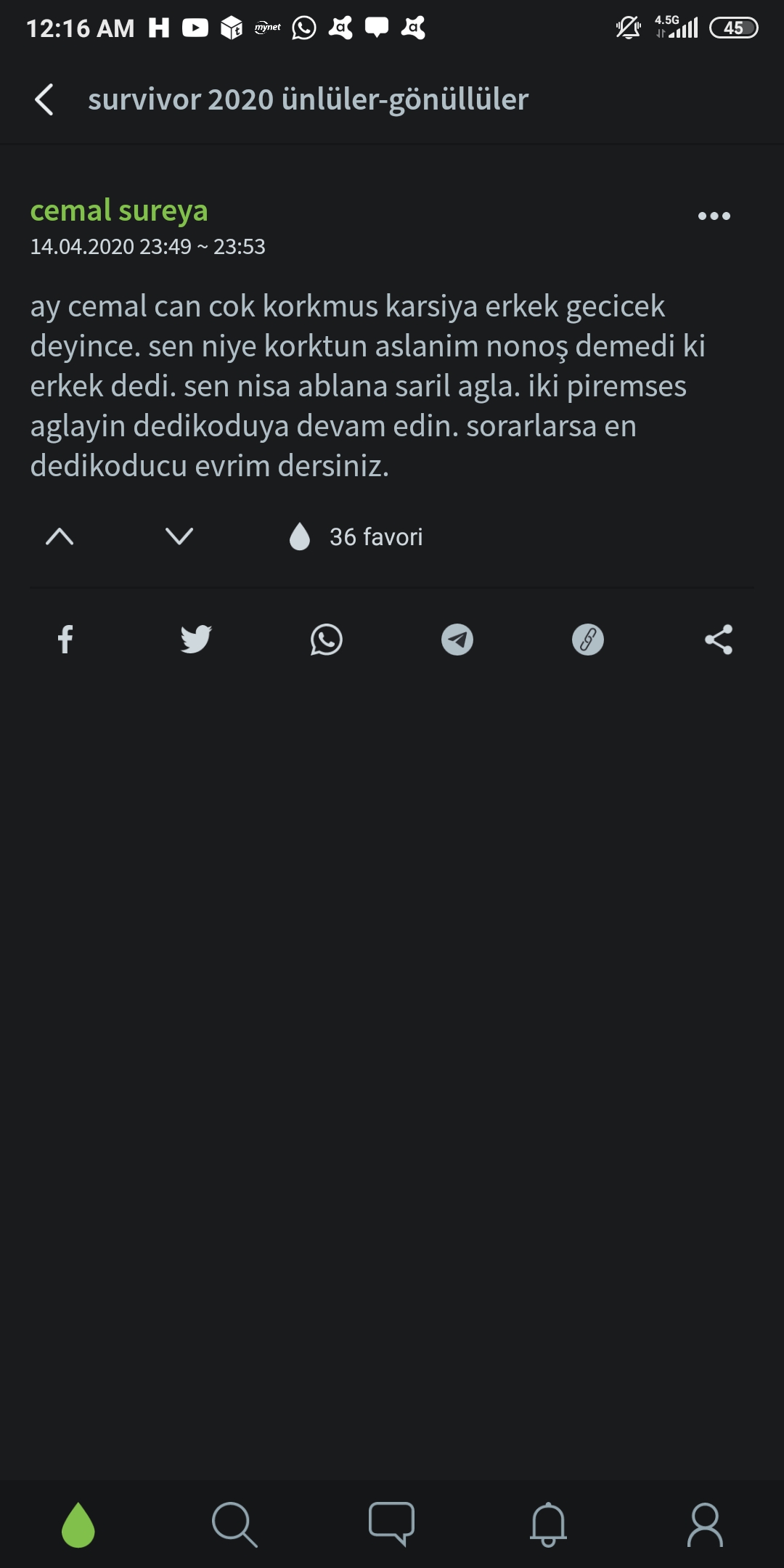Screen dimensions: 784x1568
Task: Downvote the entry by cemal sureya
Action: [179, 536]
